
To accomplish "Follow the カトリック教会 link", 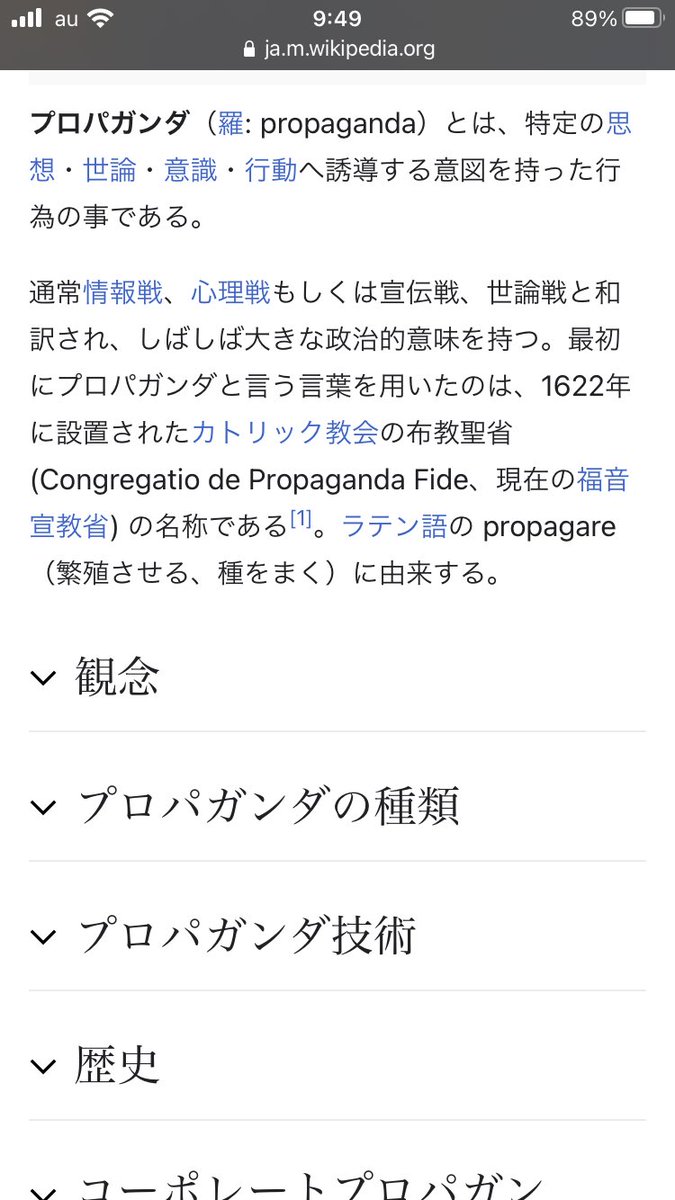I will (285, 432).
